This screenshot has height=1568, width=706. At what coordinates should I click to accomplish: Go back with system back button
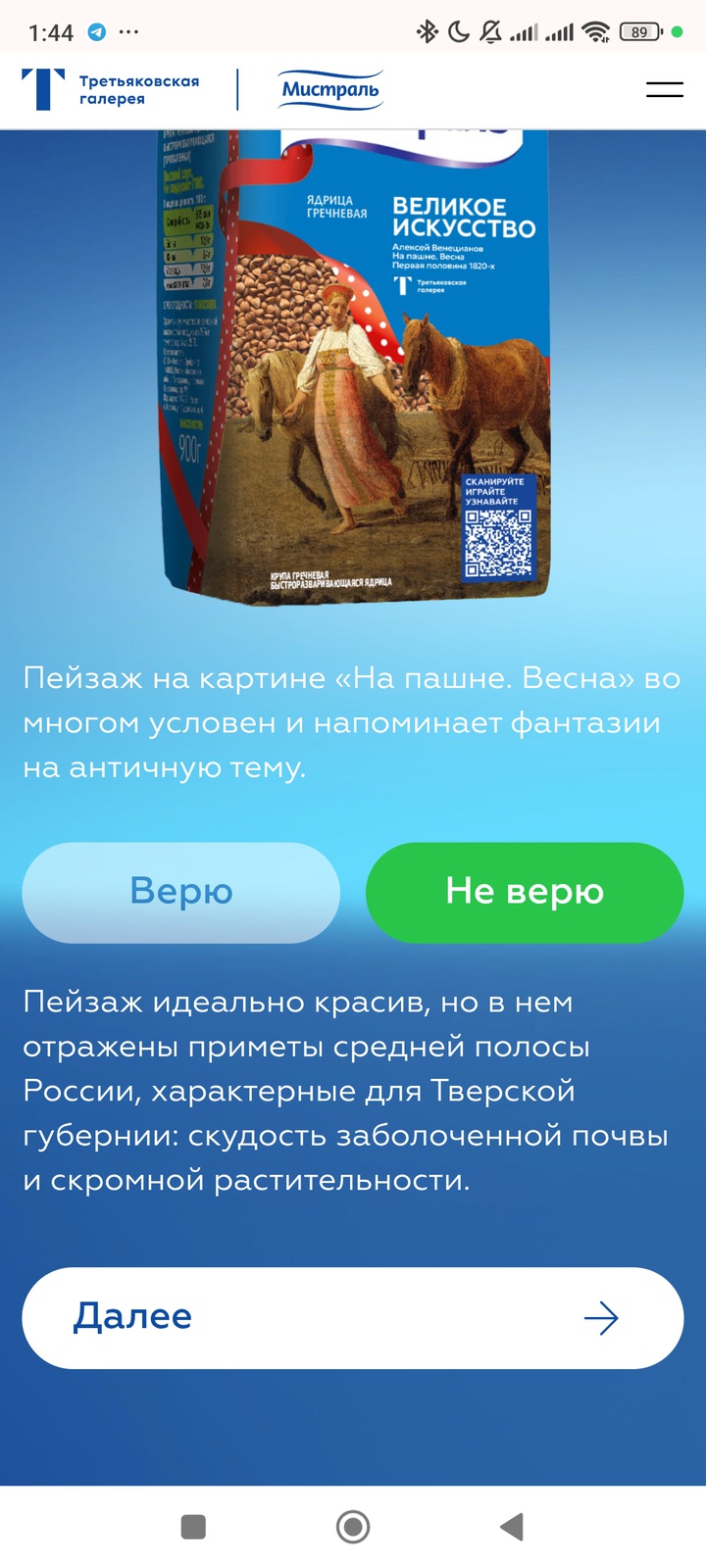(x=512, y=1526)
